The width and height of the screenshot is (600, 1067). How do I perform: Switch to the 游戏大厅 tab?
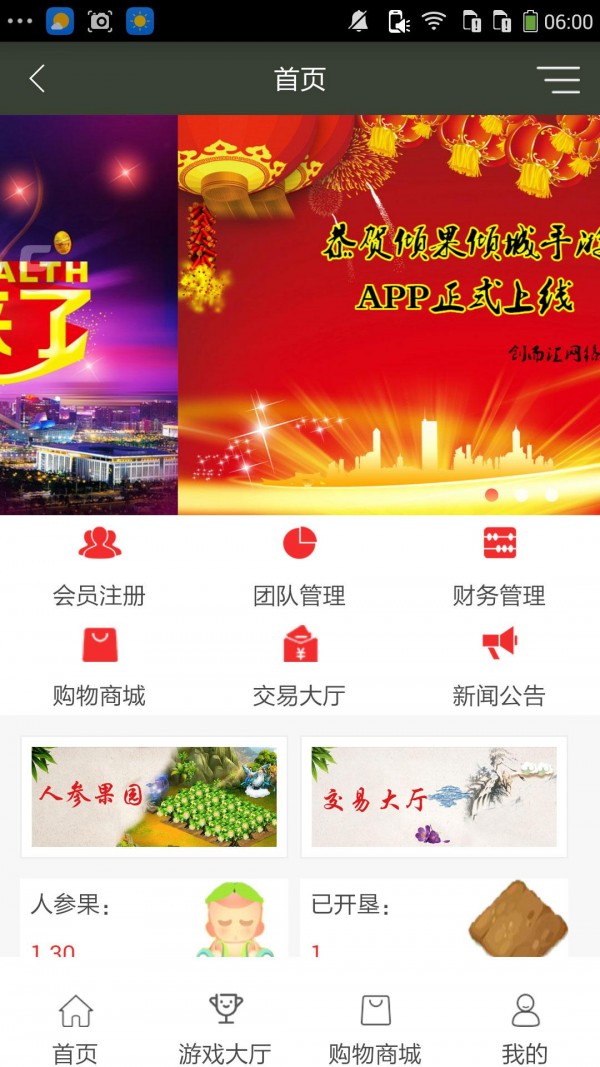click(225, 1028)
